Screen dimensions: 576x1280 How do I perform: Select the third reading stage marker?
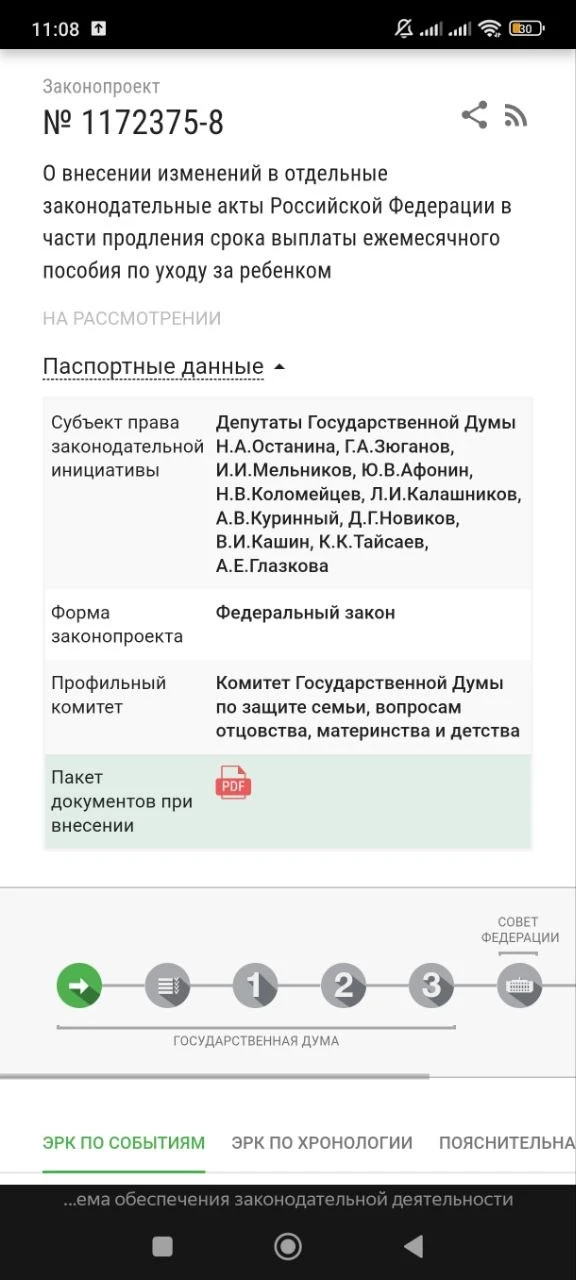[431, 986]
